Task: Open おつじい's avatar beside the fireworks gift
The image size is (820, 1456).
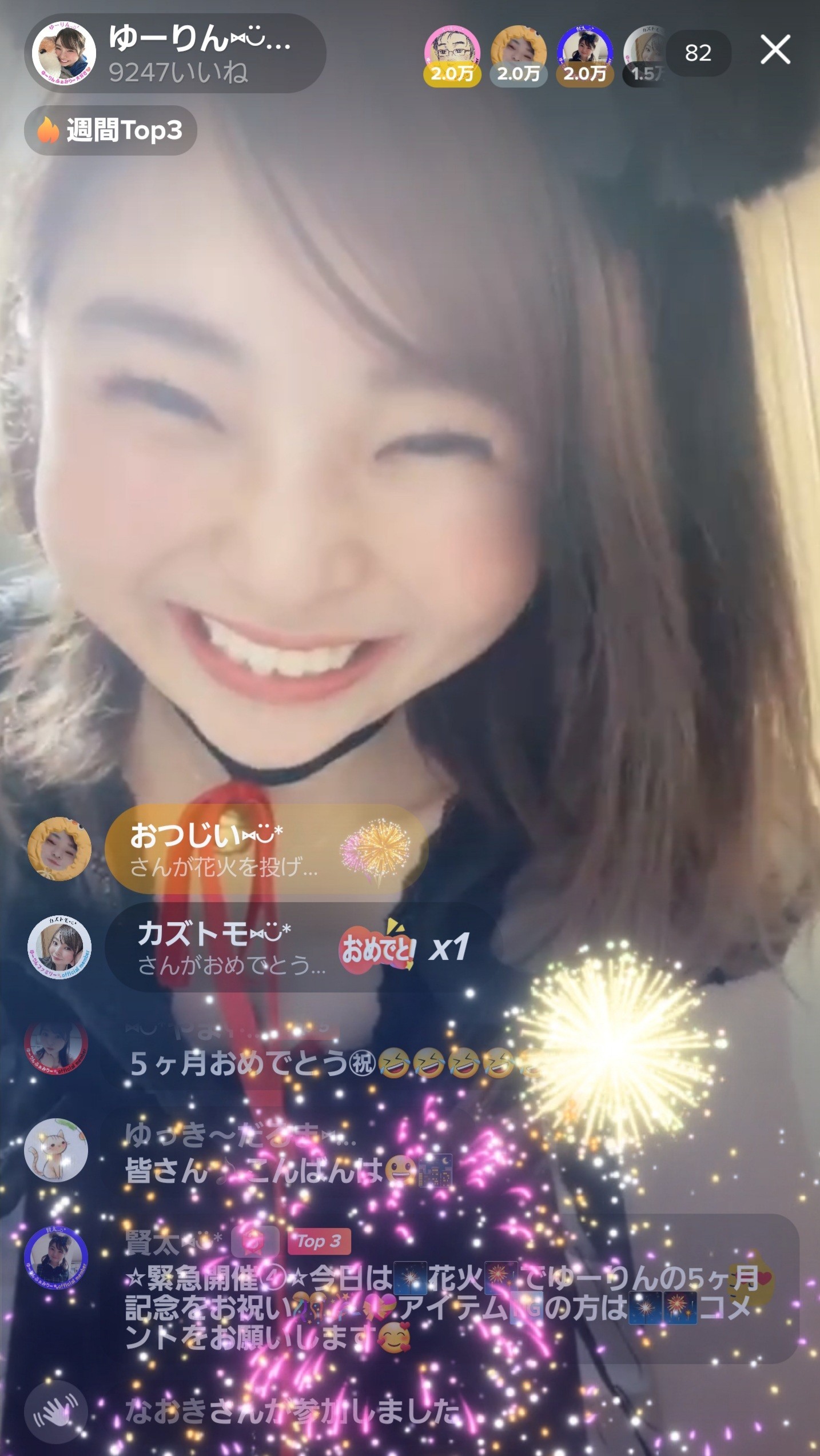Action: click(59, 849)
